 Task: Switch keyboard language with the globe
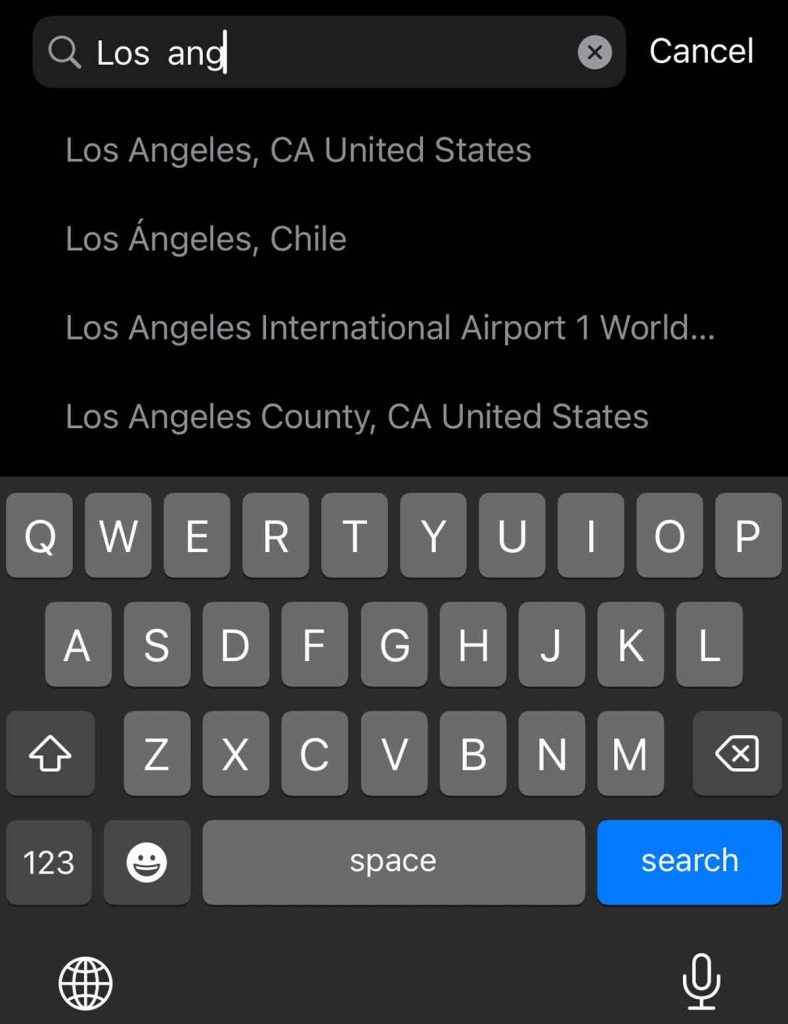(x=86, y=982)
